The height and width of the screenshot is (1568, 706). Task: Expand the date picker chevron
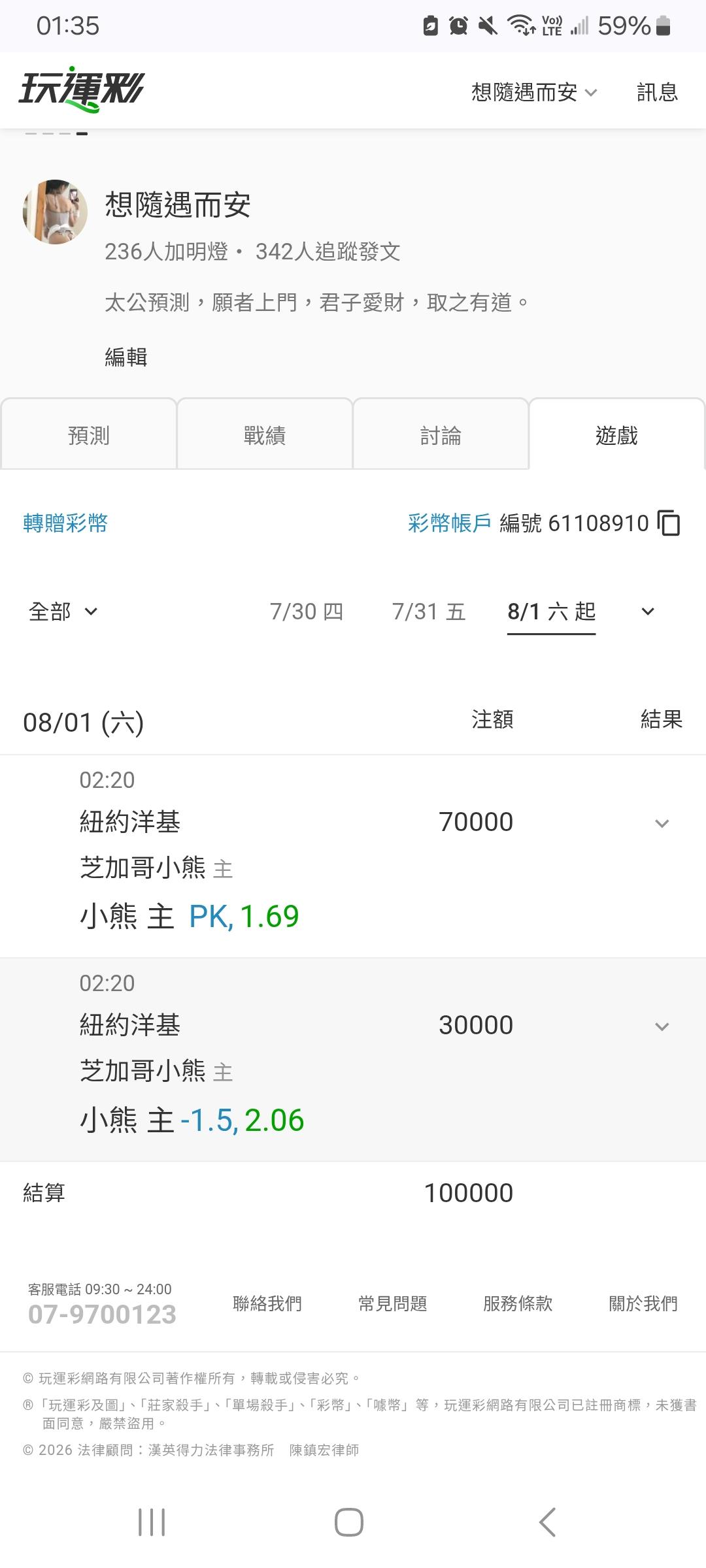point(648,612)
